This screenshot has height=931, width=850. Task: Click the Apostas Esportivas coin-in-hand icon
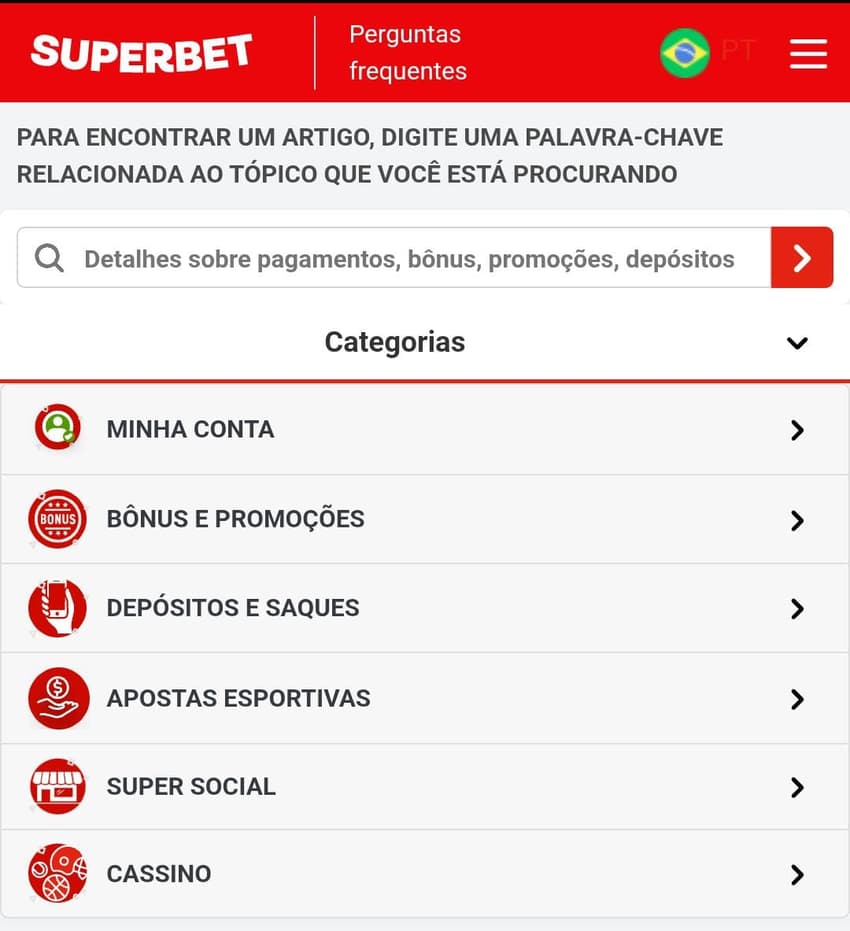[58, 697]
